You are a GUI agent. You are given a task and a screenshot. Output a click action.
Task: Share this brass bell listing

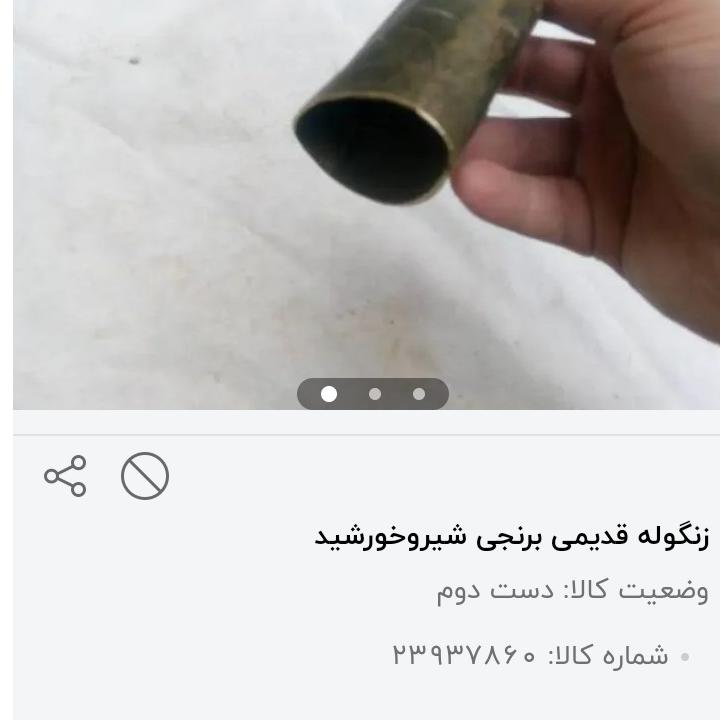point(65,476)
